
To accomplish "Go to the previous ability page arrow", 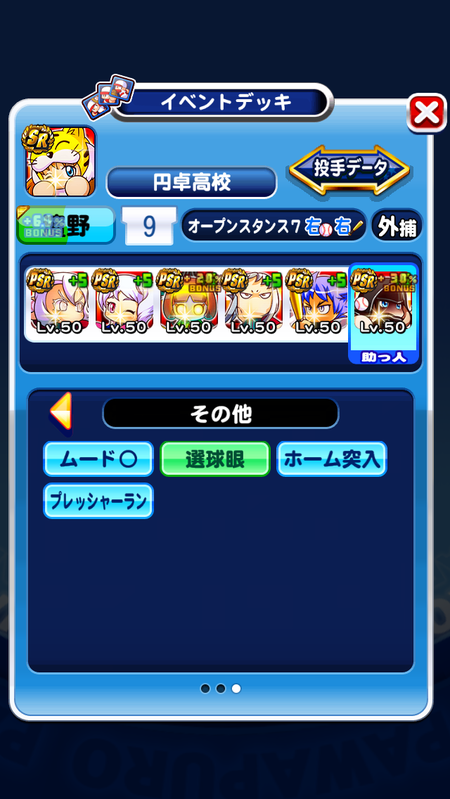I will point(61,412).
